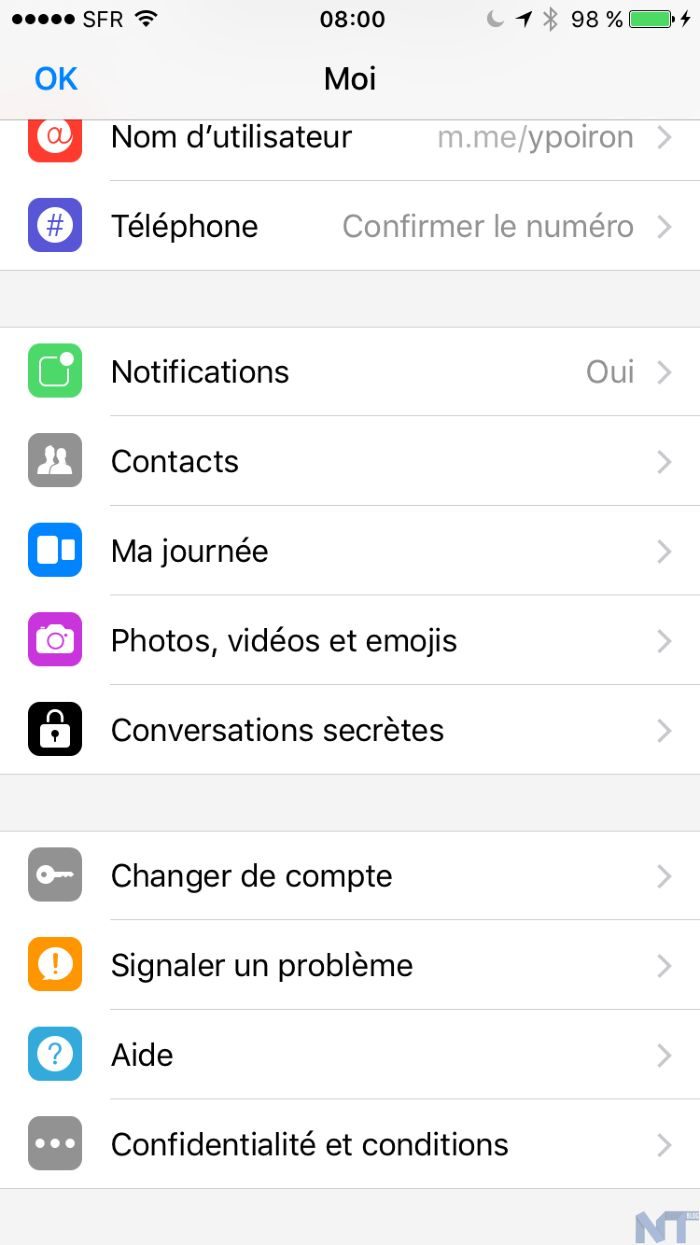700x1245 pixels.
Task: Open Conversations secrètes
Action: (350, 730)
